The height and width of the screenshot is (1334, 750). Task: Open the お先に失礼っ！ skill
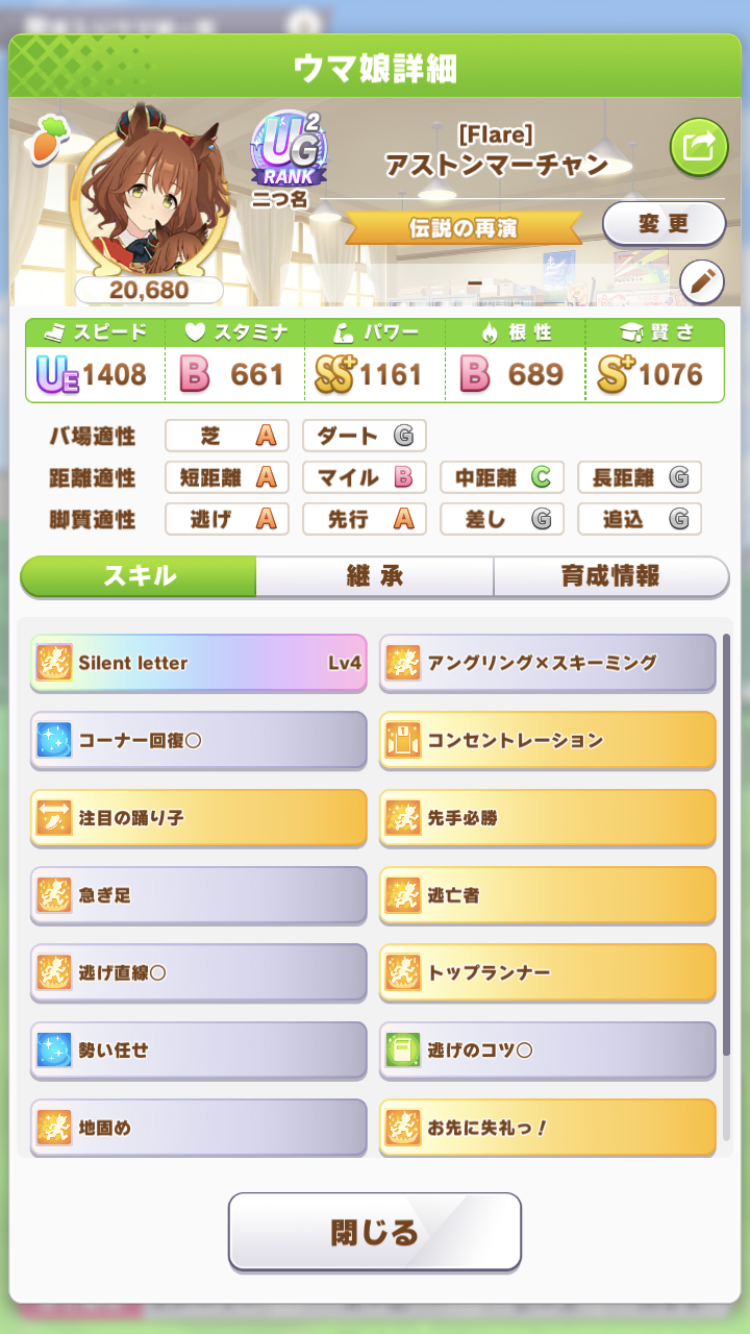click(547, 1127)
